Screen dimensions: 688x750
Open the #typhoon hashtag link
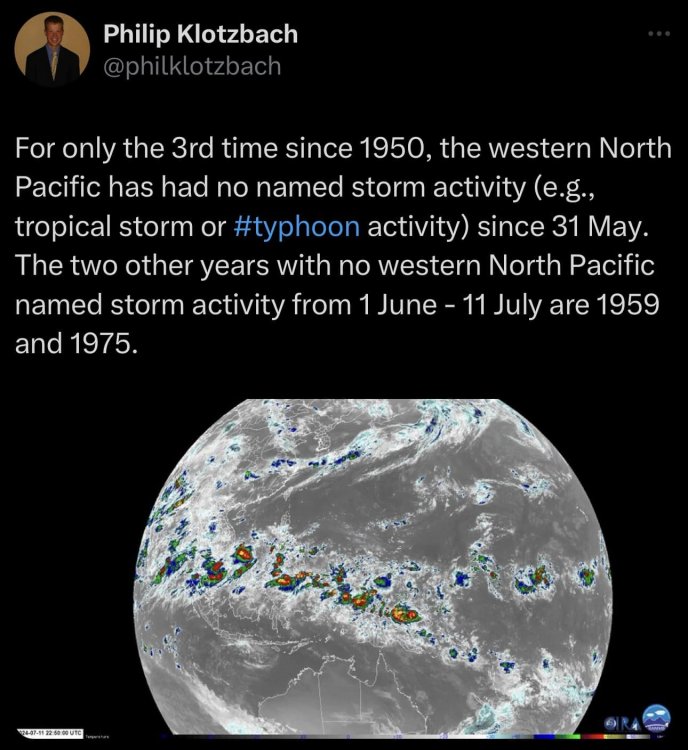point(296,225)
